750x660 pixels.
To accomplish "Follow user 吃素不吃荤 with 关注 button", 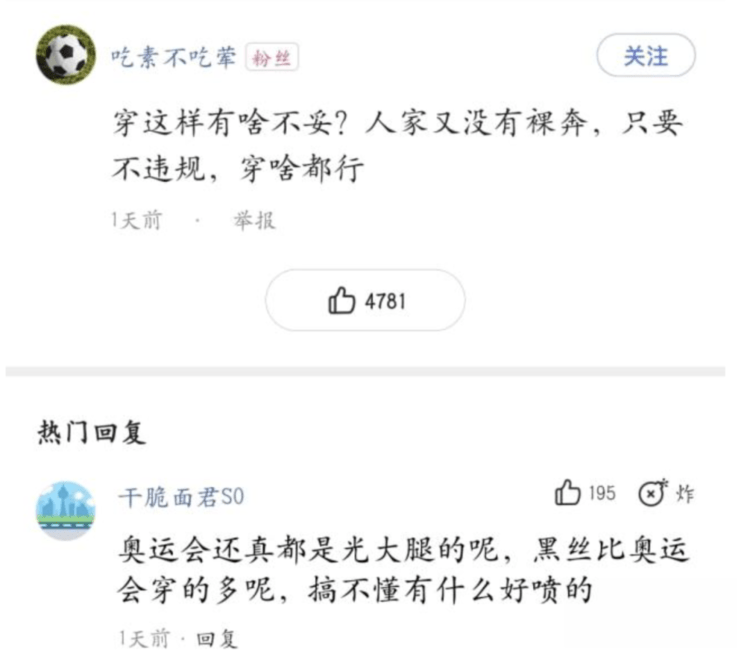I will (645, 56).
